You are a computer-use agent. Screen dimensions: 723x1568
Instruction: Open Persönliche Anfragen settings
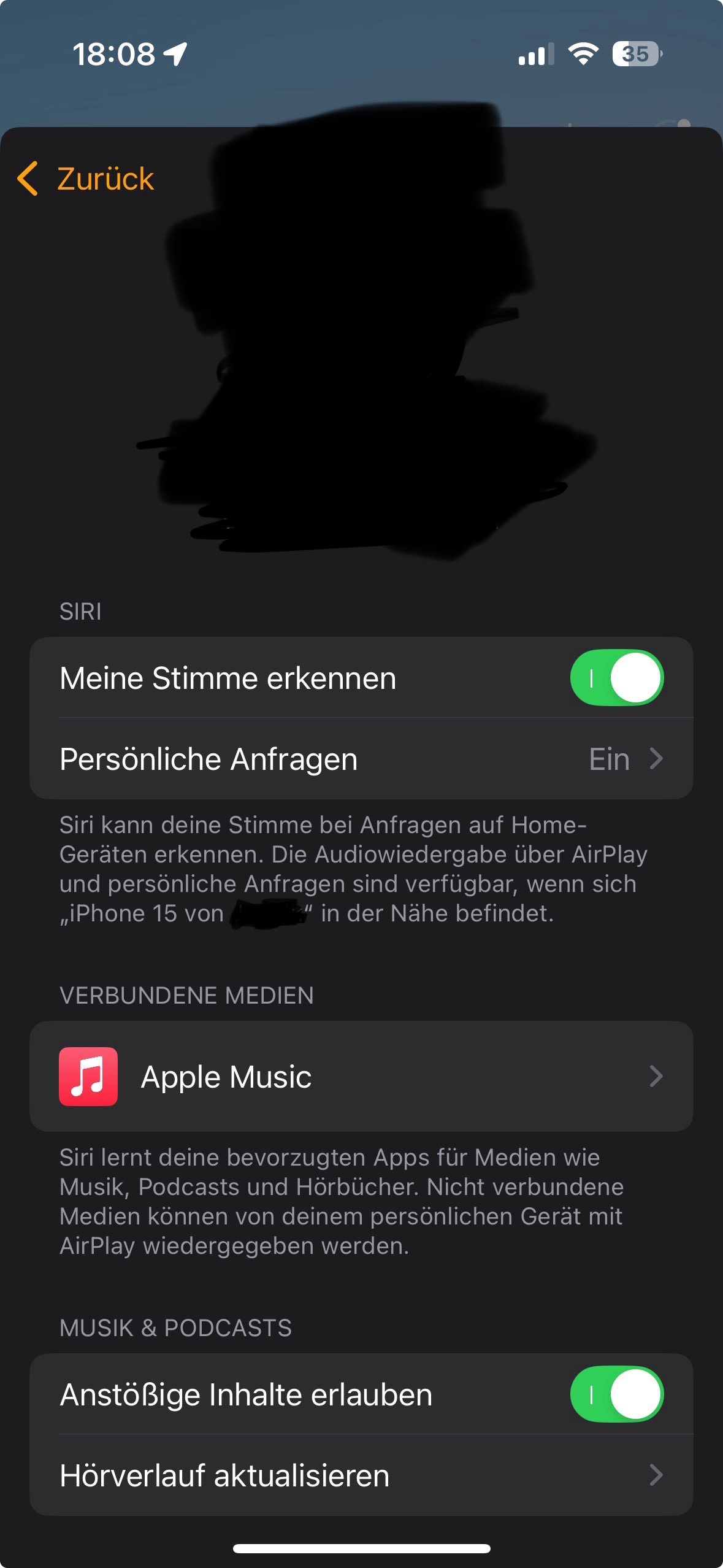click(x=361, y=759)
